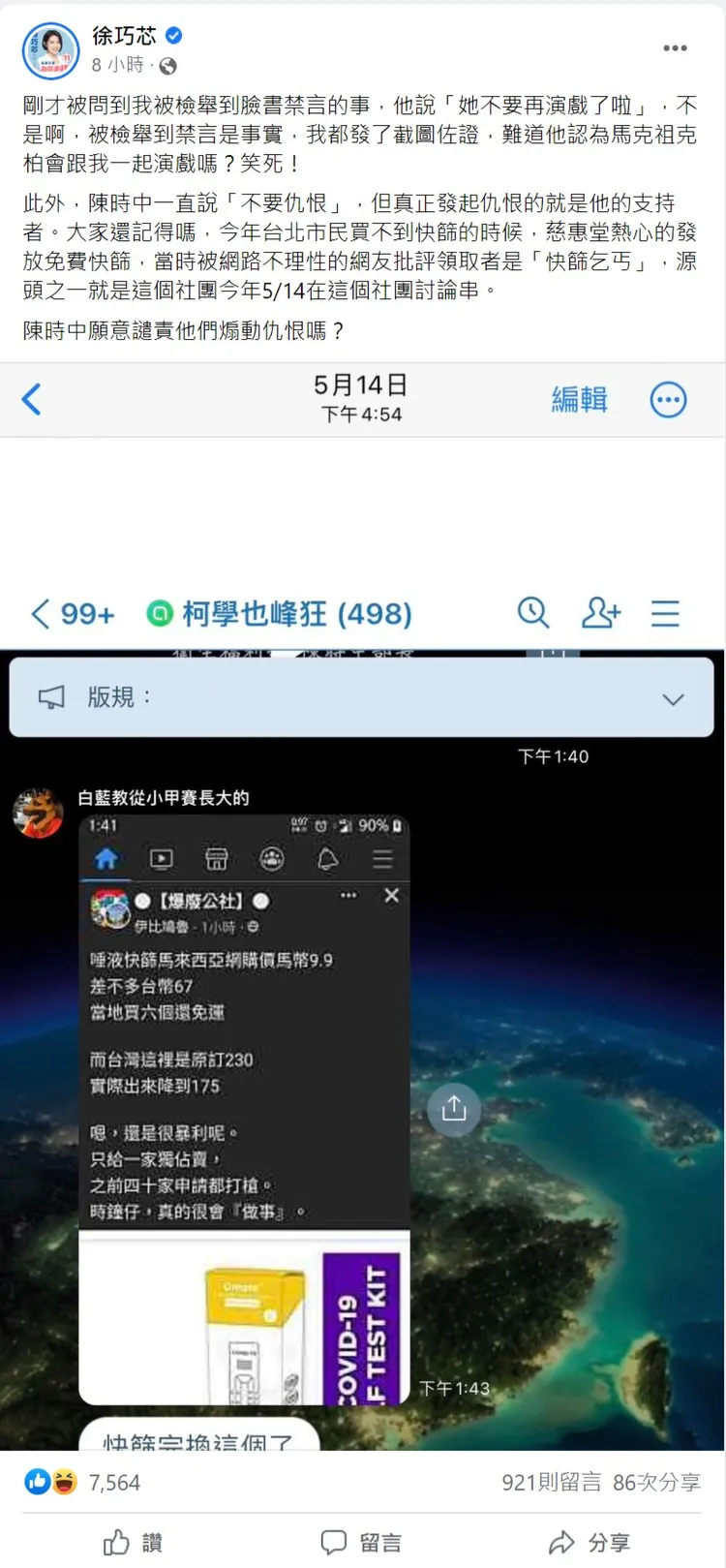View the 921則留言 comments
The width and height of the screenshot is (726, 1568).
coord(551,1483)
